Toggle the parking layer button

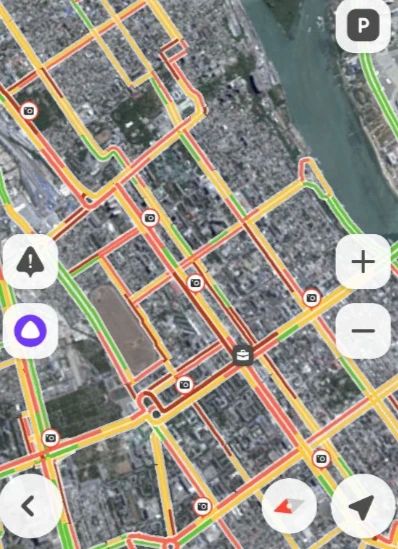363,25
